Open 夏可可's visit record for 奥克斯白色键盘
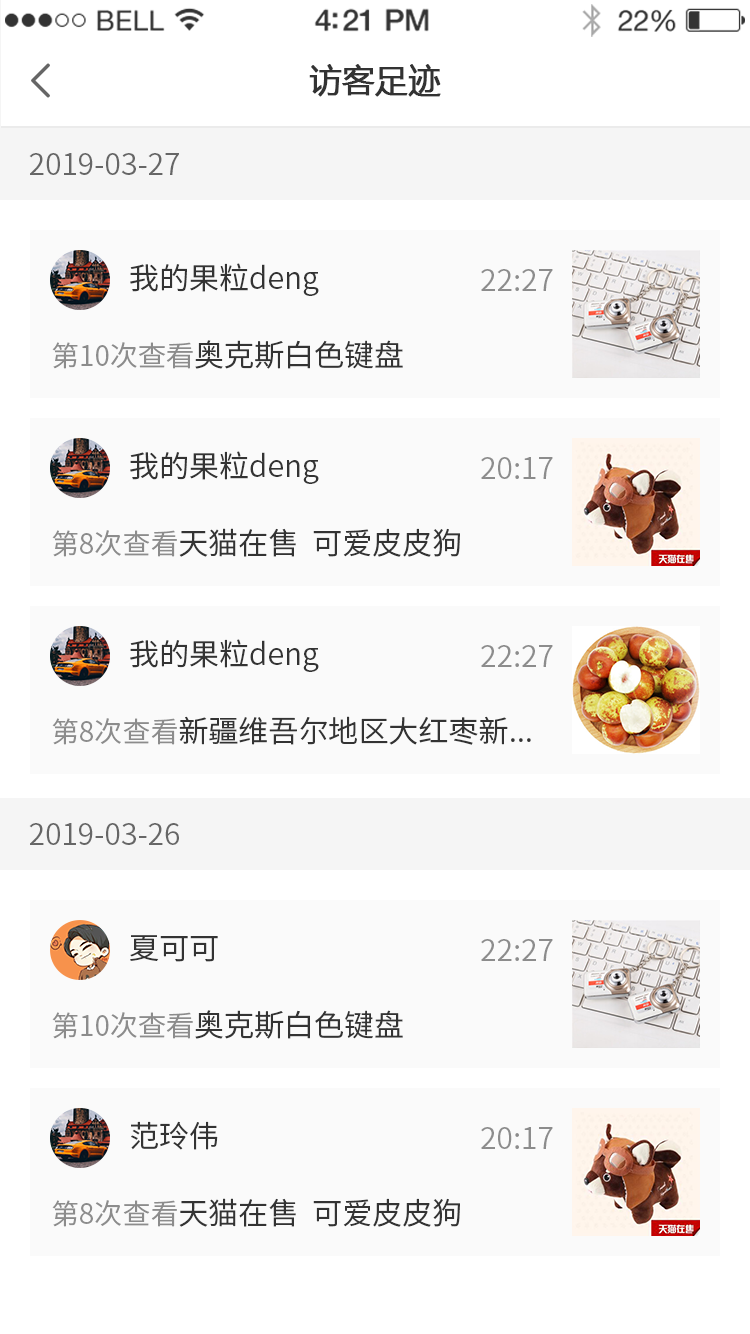Screen dimensions: 750x1334 375,984
